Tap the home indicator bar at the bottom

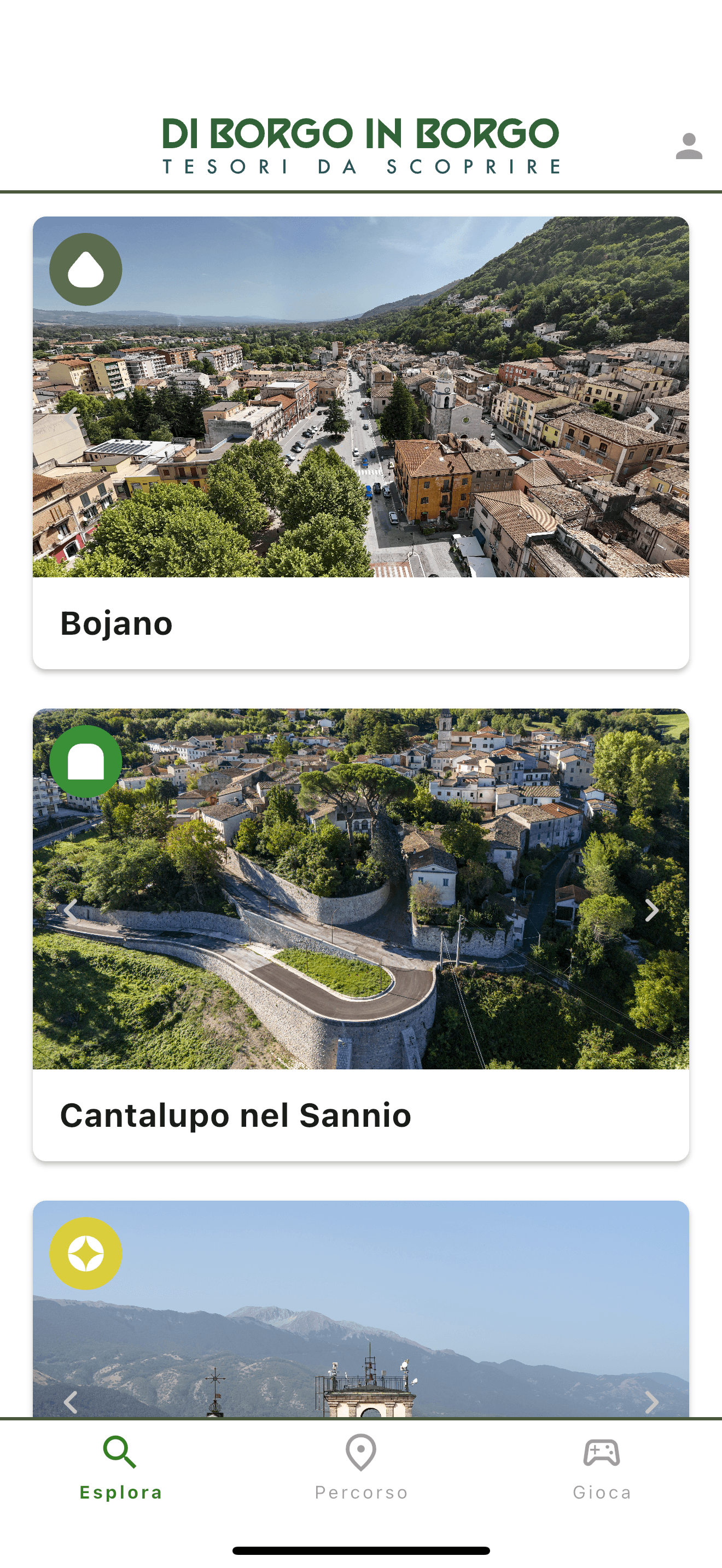[x=361, y=1549]
